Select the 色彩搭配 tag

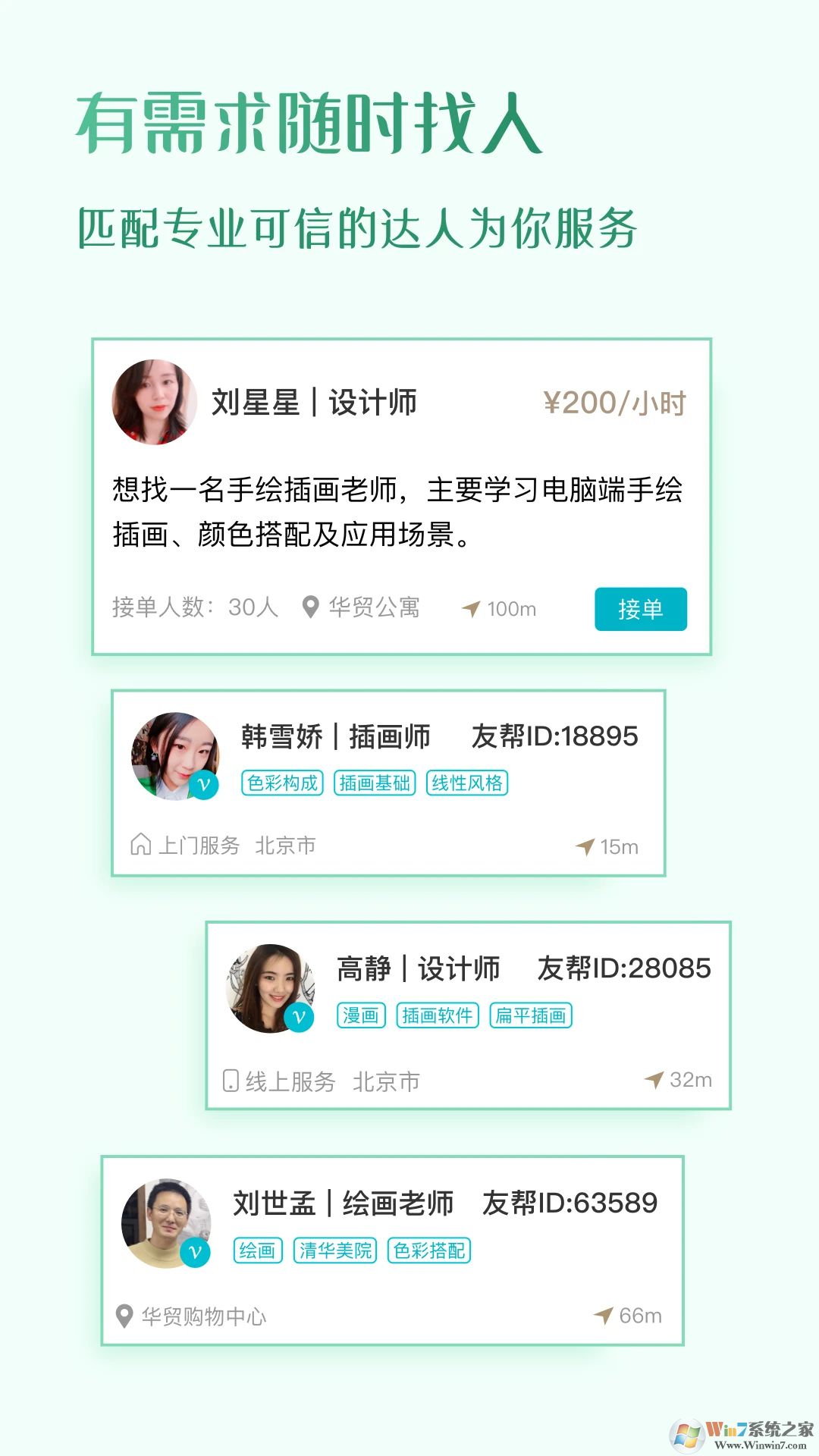428,1250
